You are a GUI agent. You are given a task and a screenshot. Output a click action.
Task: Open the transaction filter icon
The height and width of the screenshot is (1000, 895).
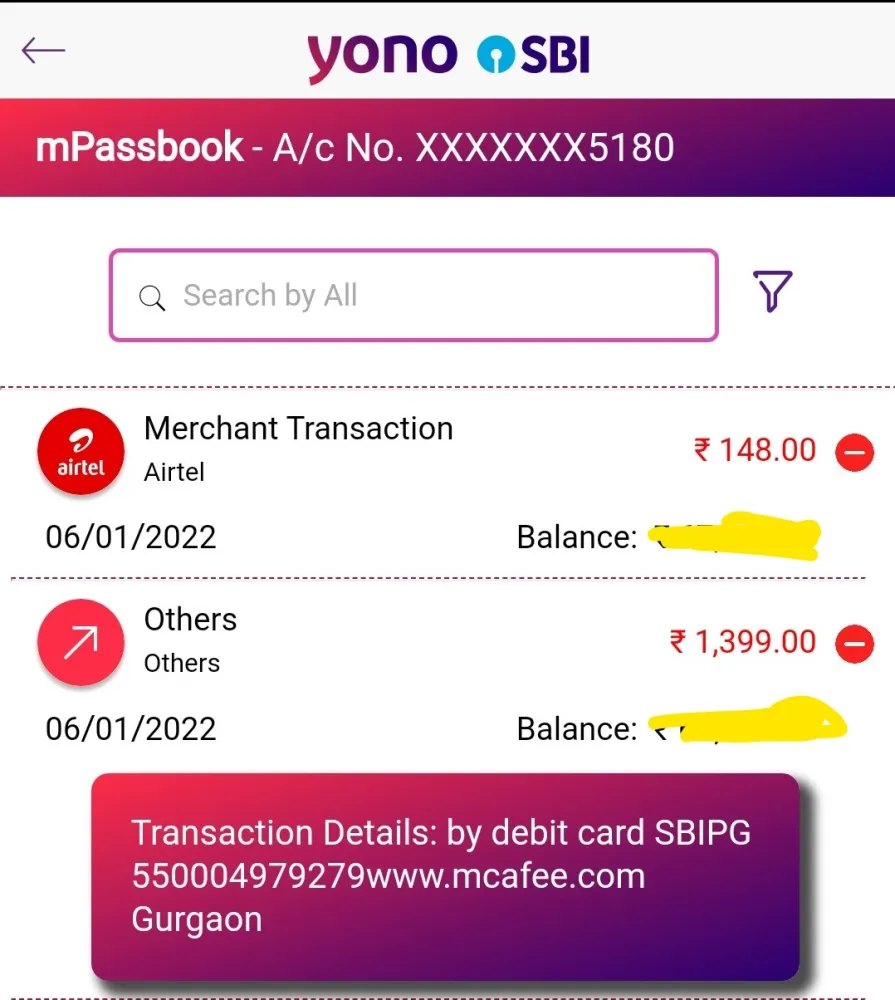click(x=772, y=292)
